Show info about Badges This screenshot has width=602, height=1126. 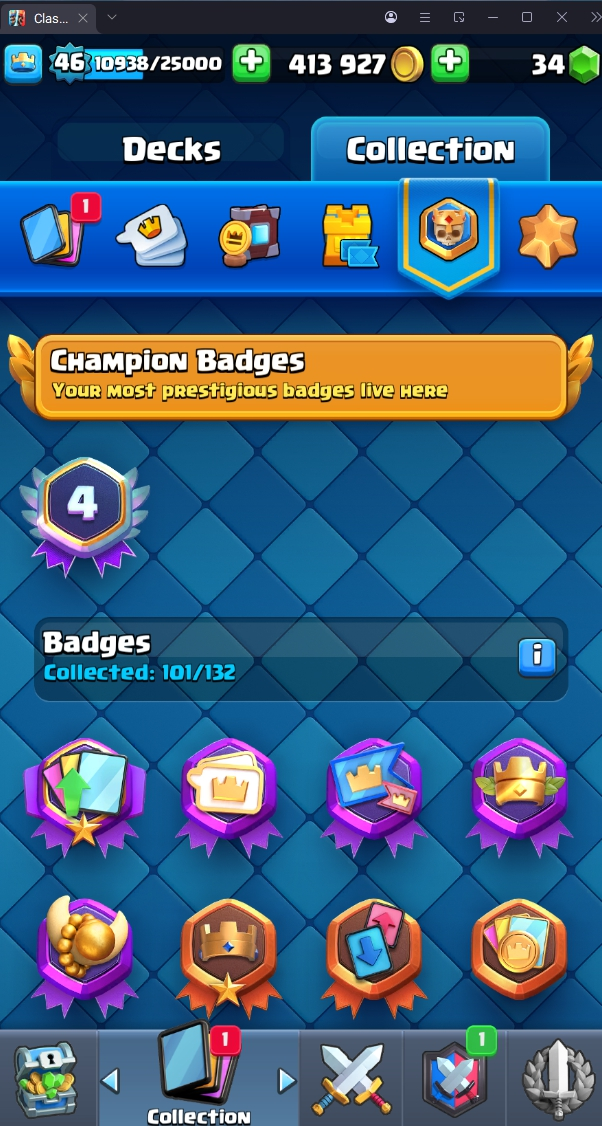[x=536, y=656]
